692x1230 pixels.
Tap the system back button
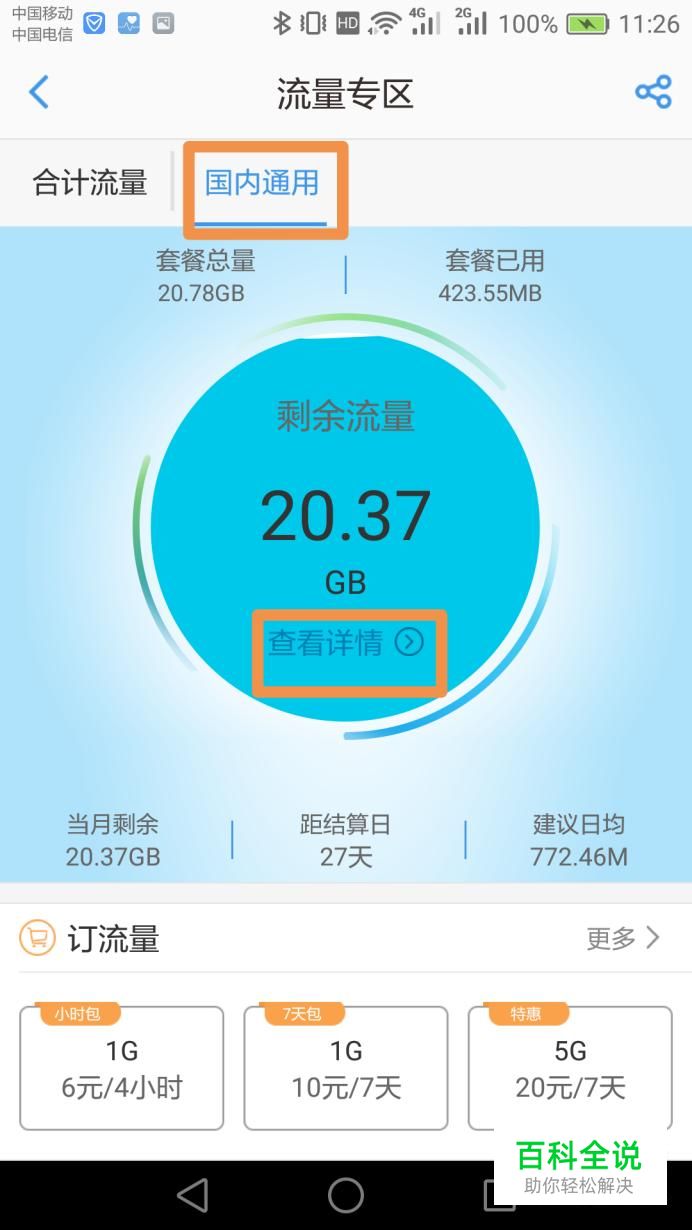click(x=192, y=1195)
